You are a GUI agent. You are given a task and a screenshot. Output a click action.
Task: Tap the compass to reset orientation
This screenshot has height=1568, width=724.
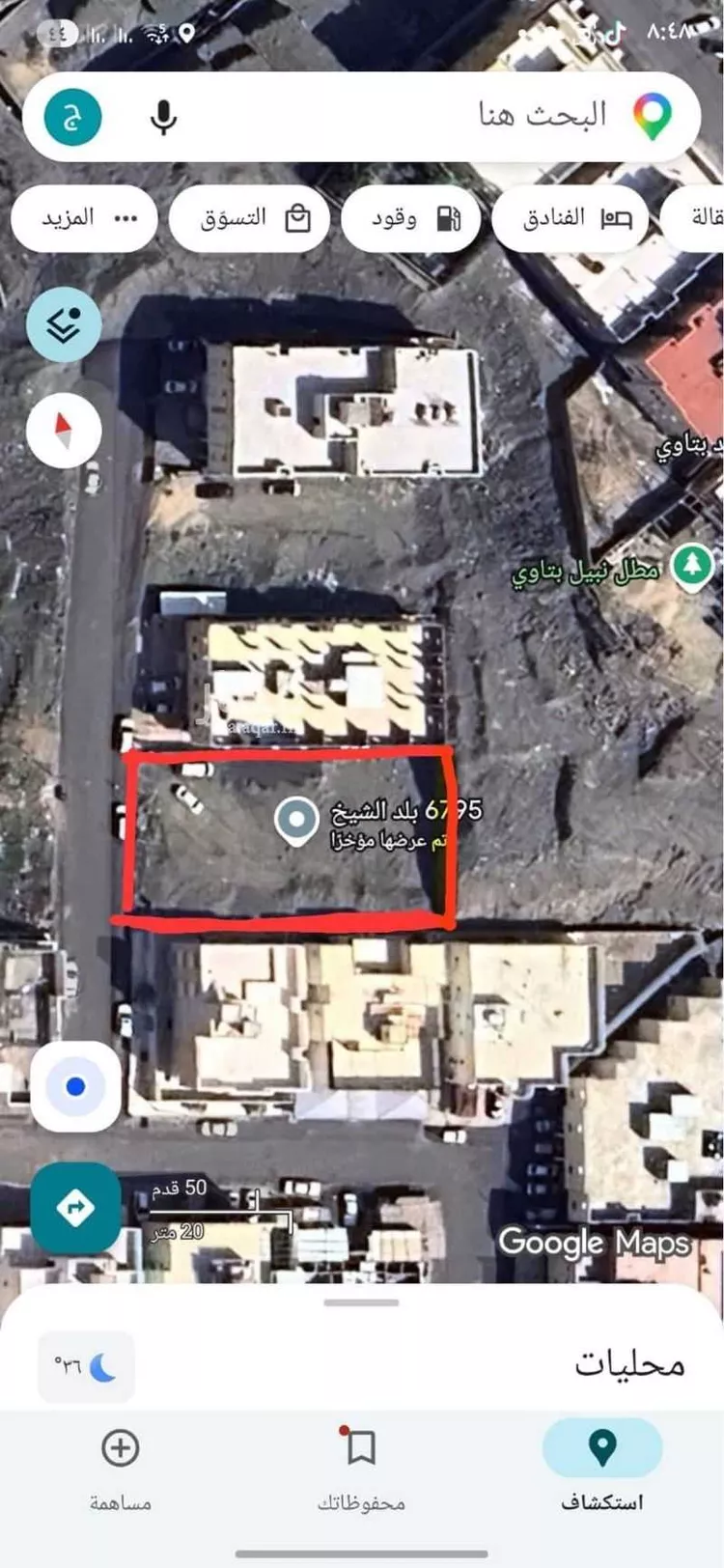[x=64, y=431]
